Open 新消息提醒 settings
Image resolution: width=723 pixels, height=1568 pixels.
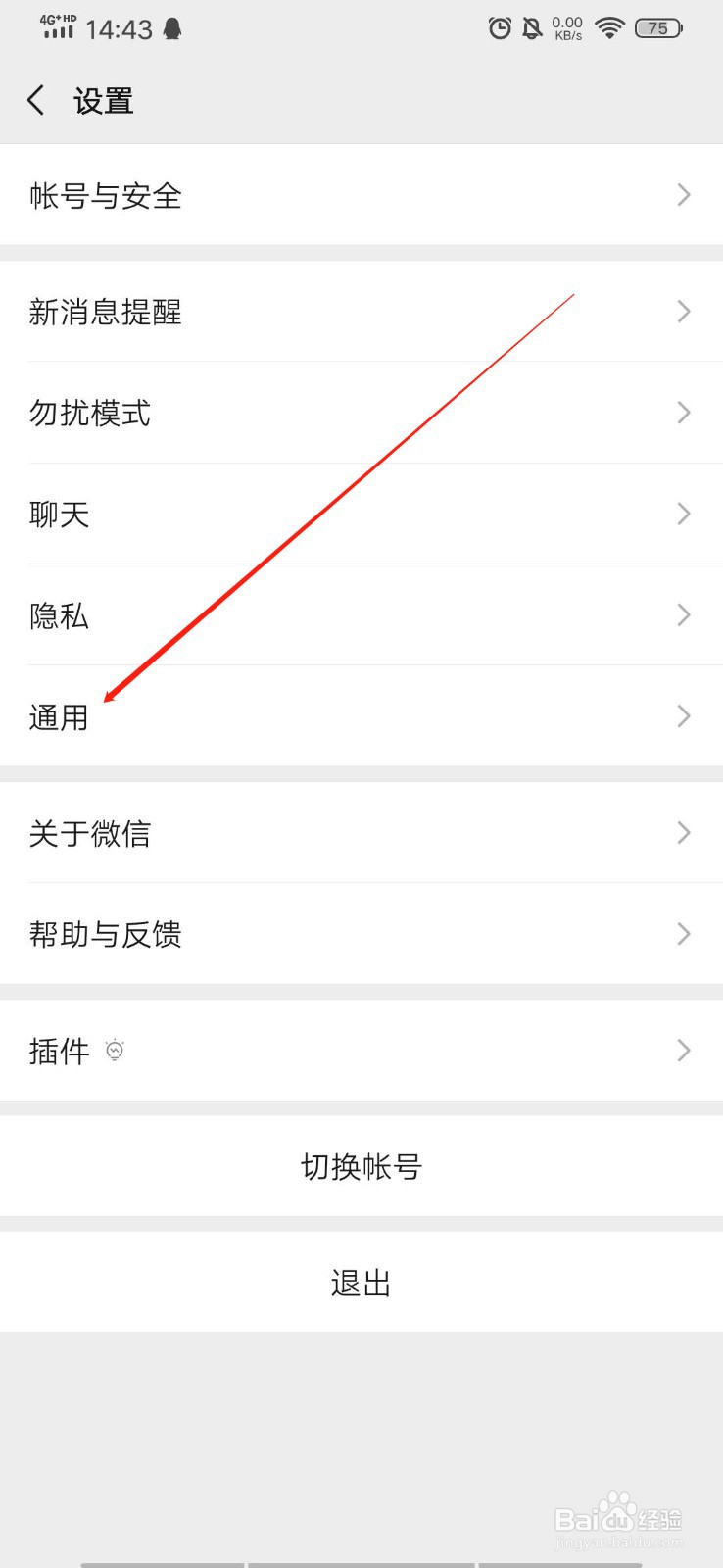(x=361, y=312)
